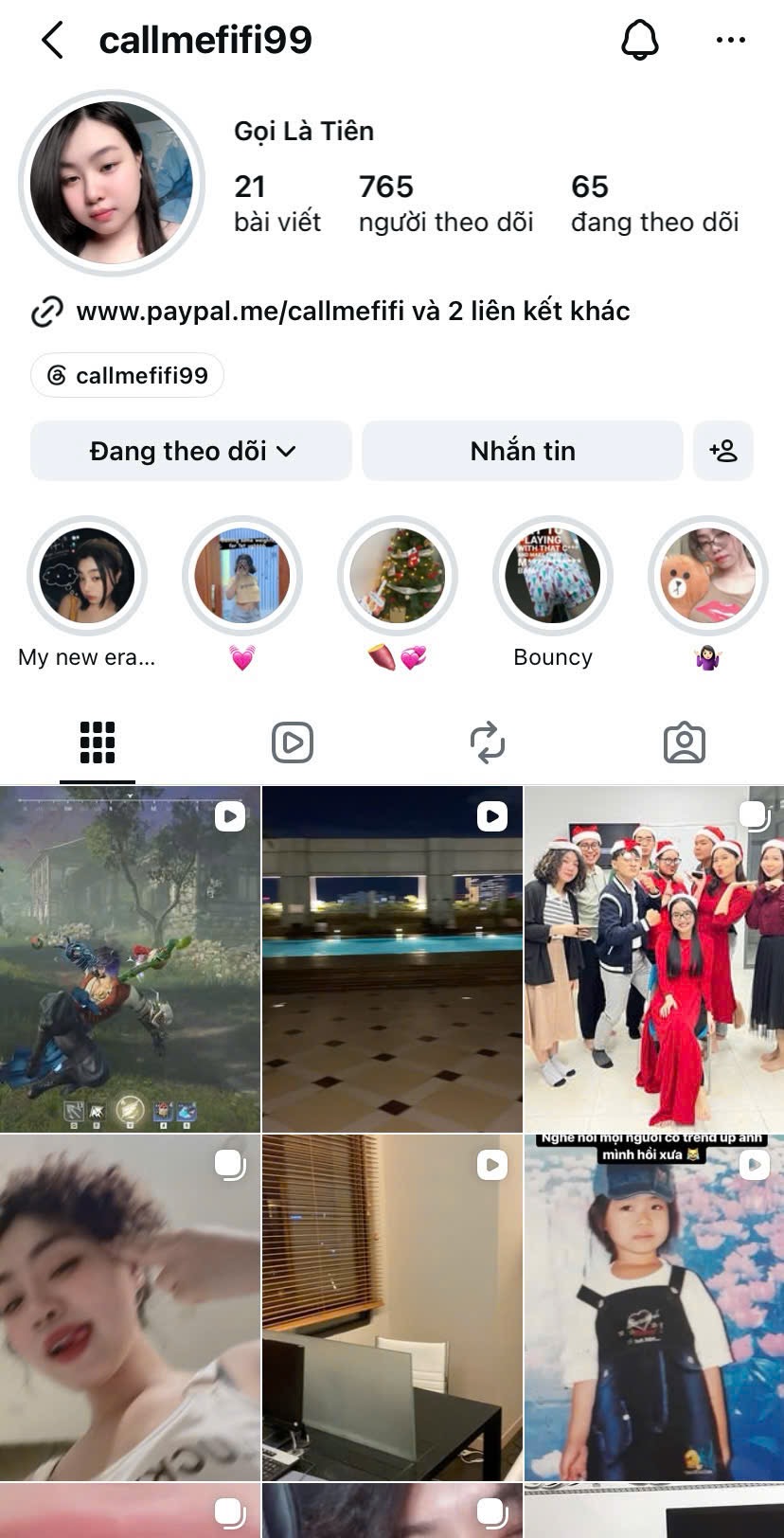Open the Bouncy highlight
This screenshot has width=784, height=1538.
coord(553,576)
